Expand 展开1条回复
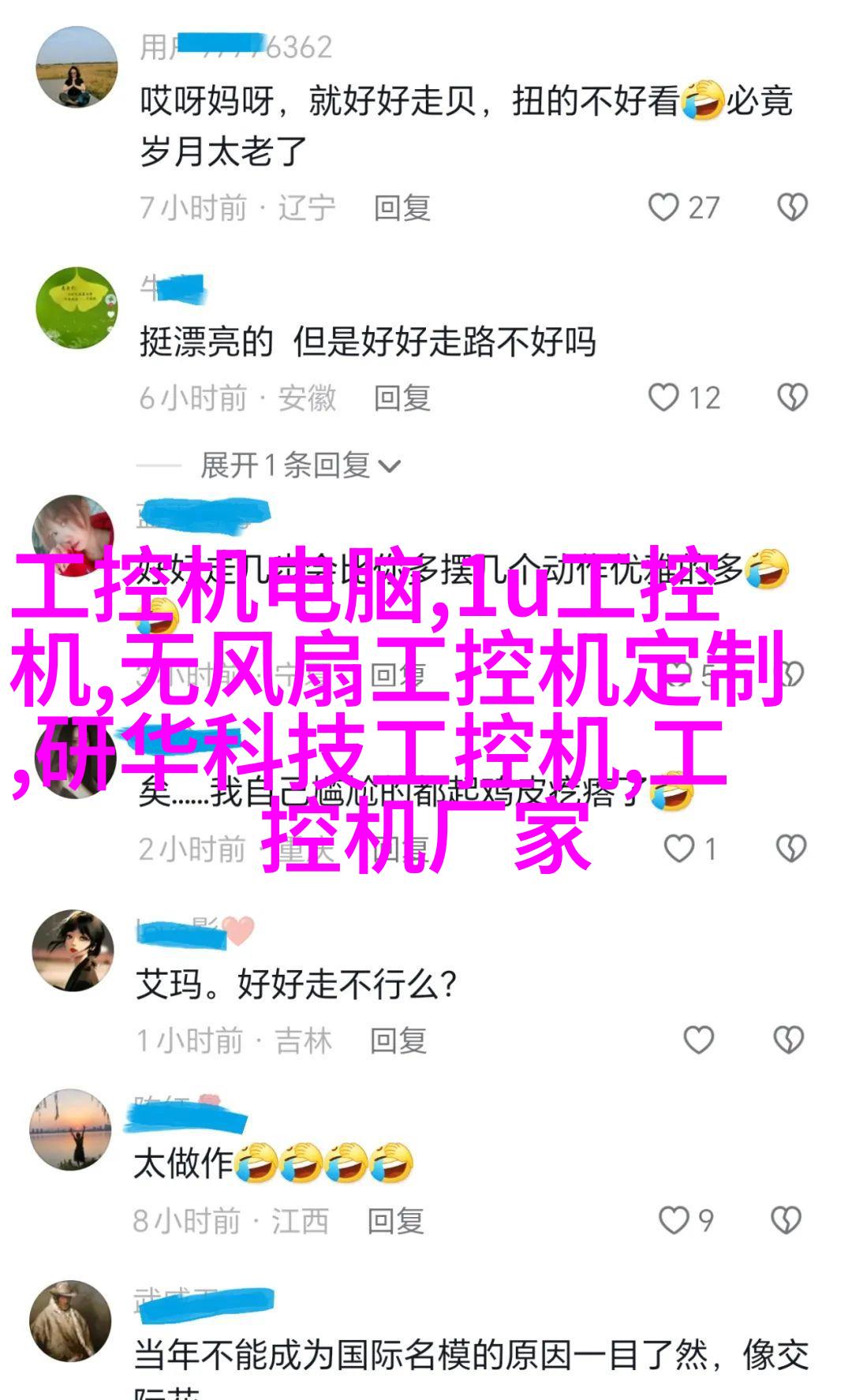The width and height of the screenshot is (852, 1400). point(300,465)
